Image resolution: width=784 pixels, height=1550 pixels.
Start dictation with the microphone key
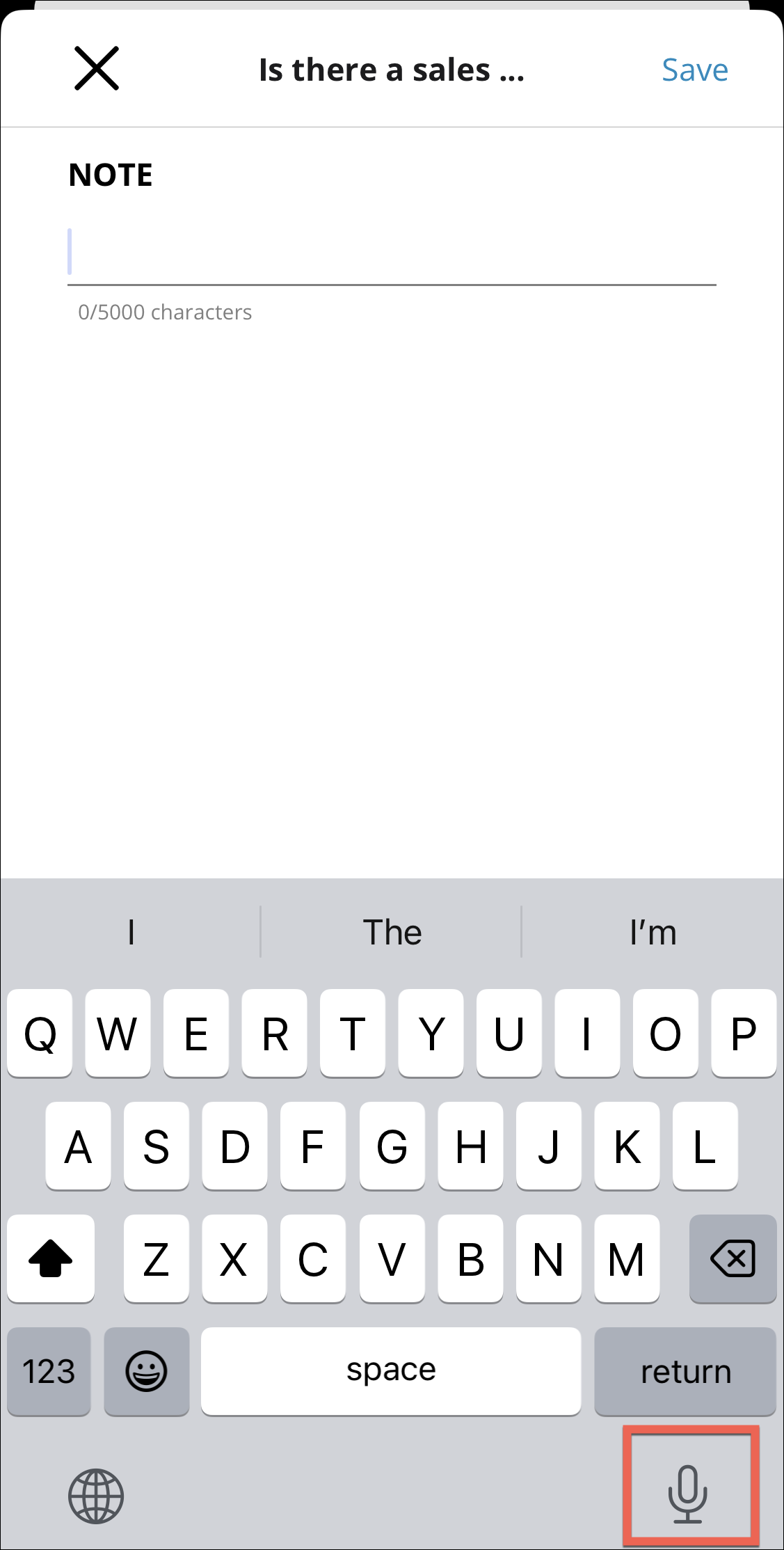[x=687, y=1492]
